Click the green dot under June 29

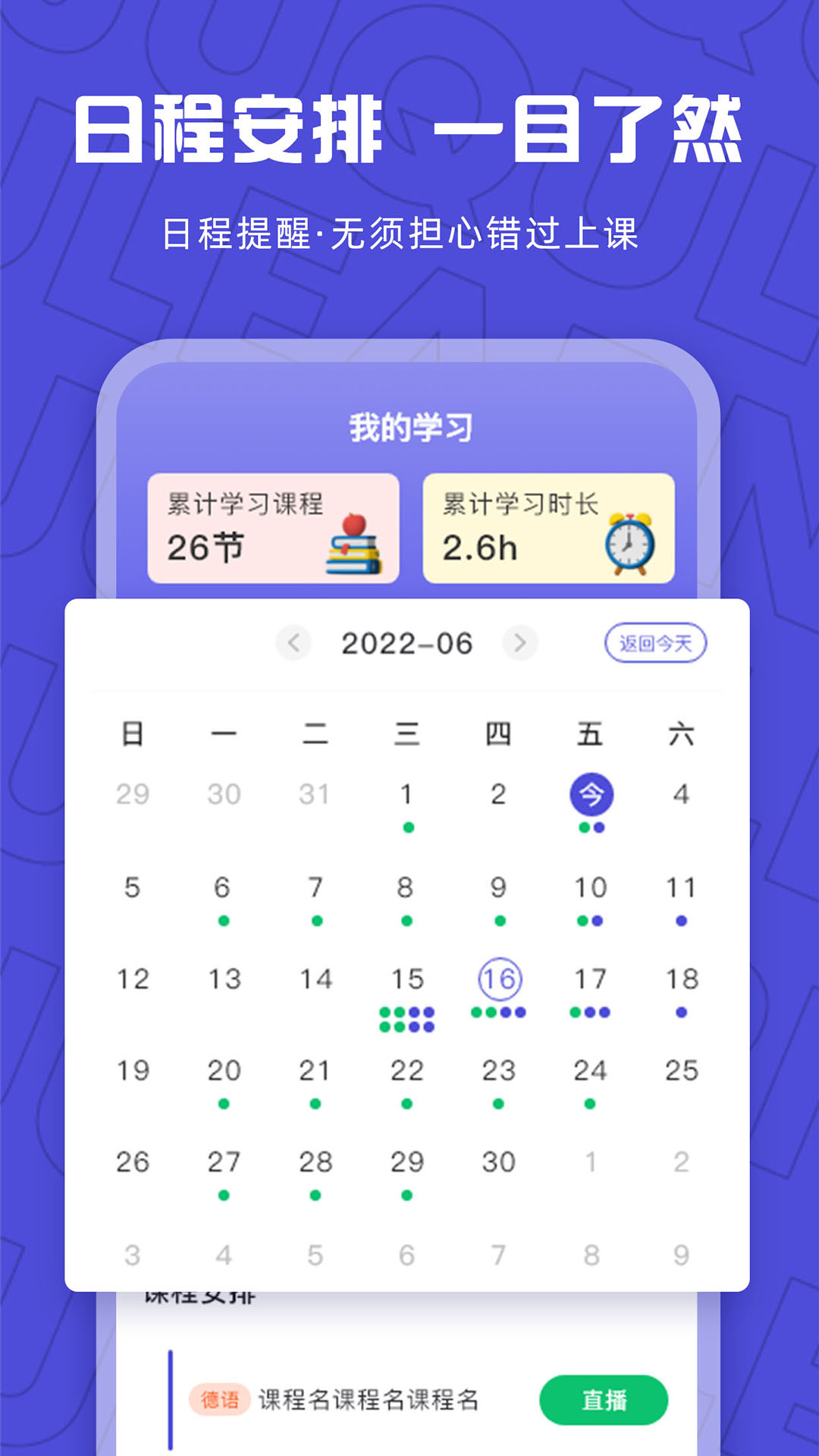(406, 1194)
